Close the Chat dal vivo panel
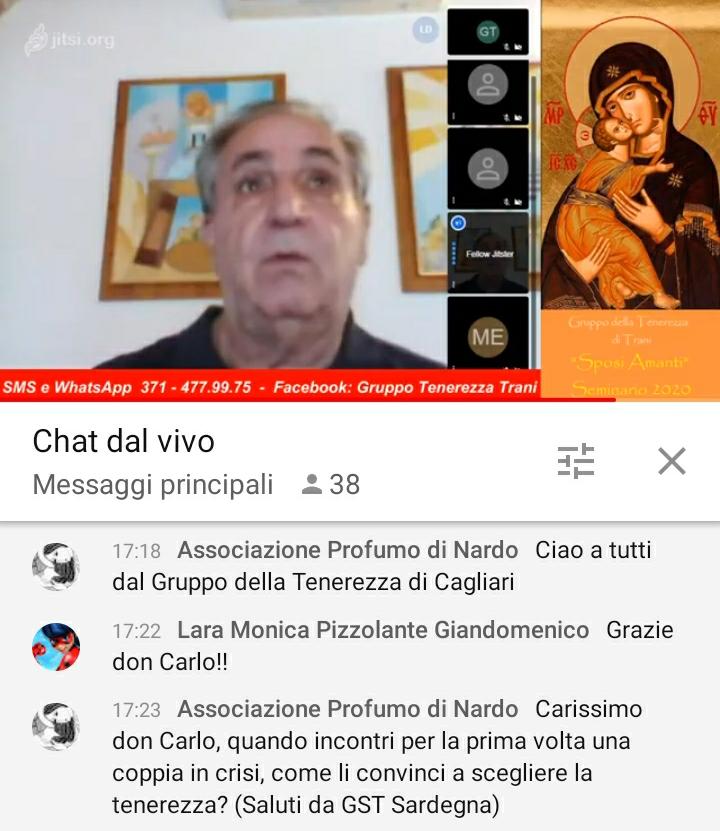The image size is (720, 831). point(671,461)
